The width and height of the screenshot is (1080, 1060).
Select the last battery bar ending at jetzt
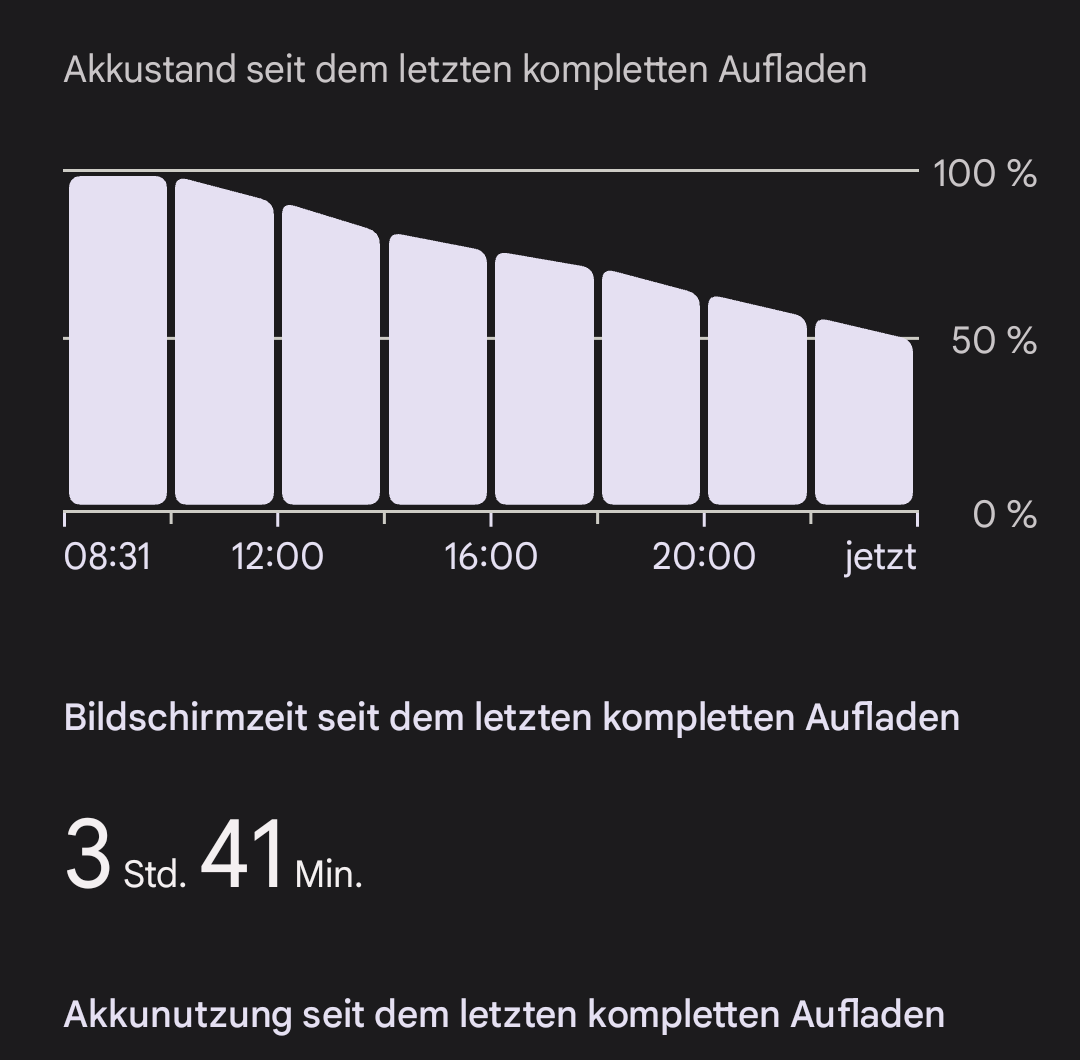[864, 414]
